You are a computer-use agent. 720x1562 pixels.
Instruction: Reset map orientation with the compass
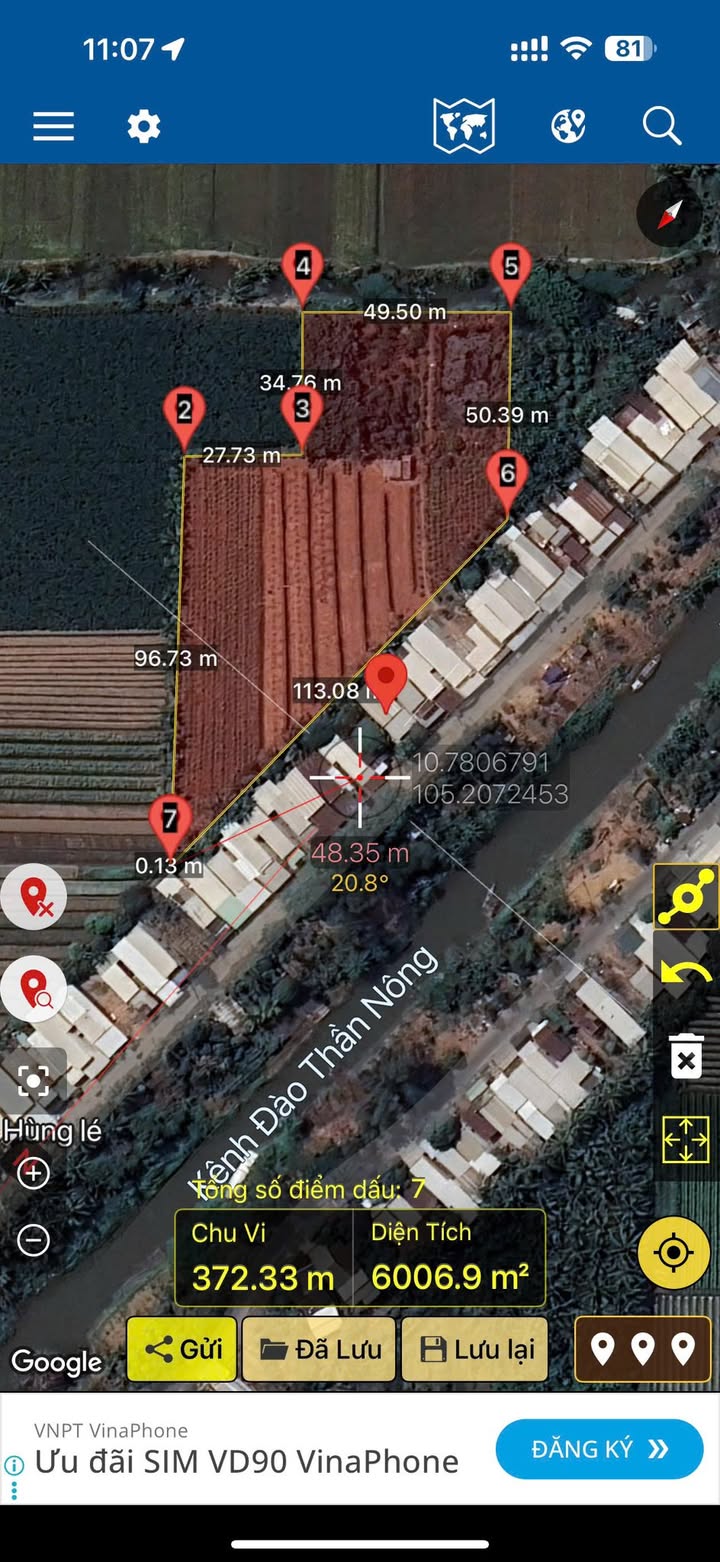(669, 214)
